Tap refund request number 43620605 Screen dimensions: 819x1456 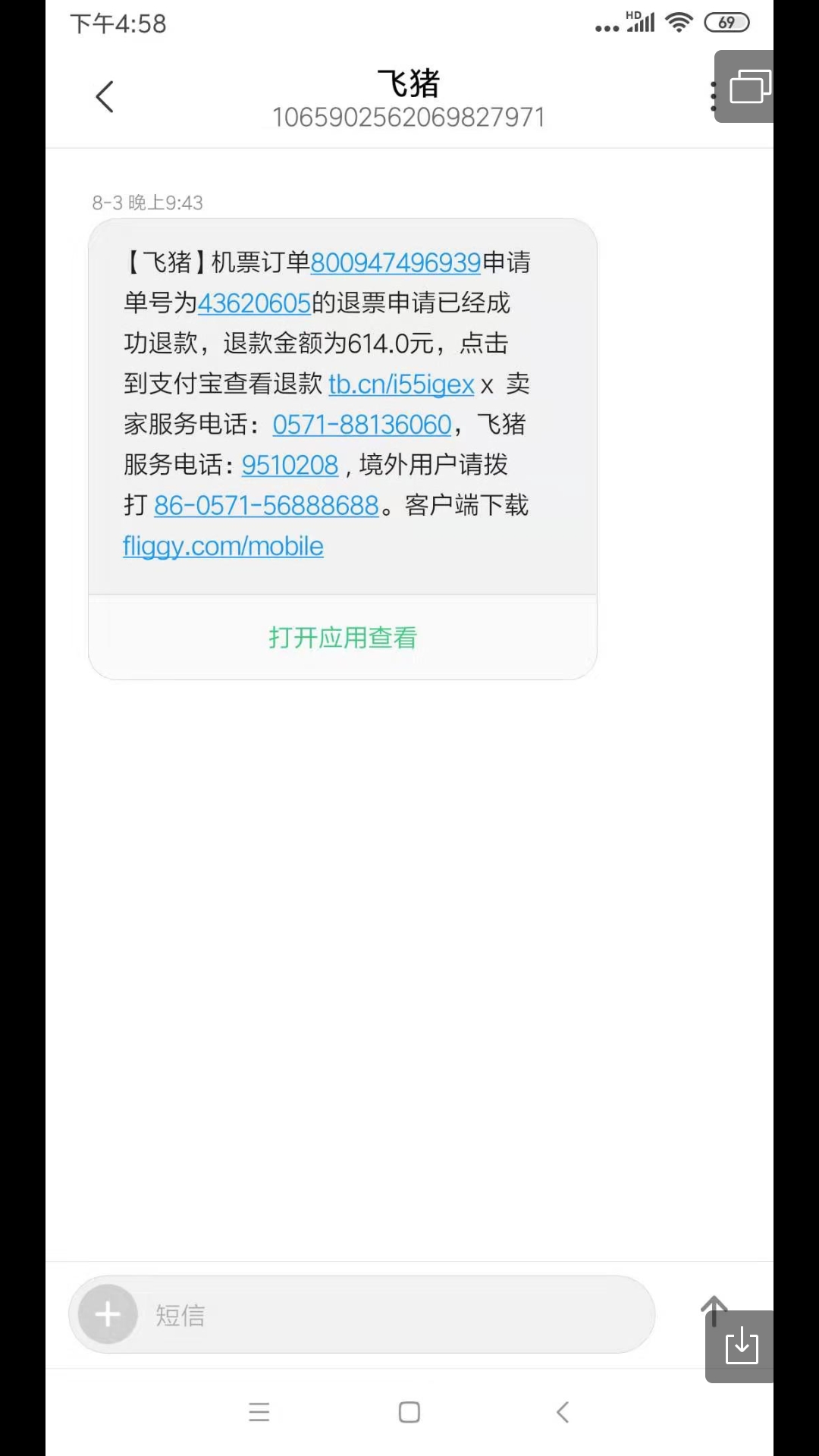tap(254, 303)
